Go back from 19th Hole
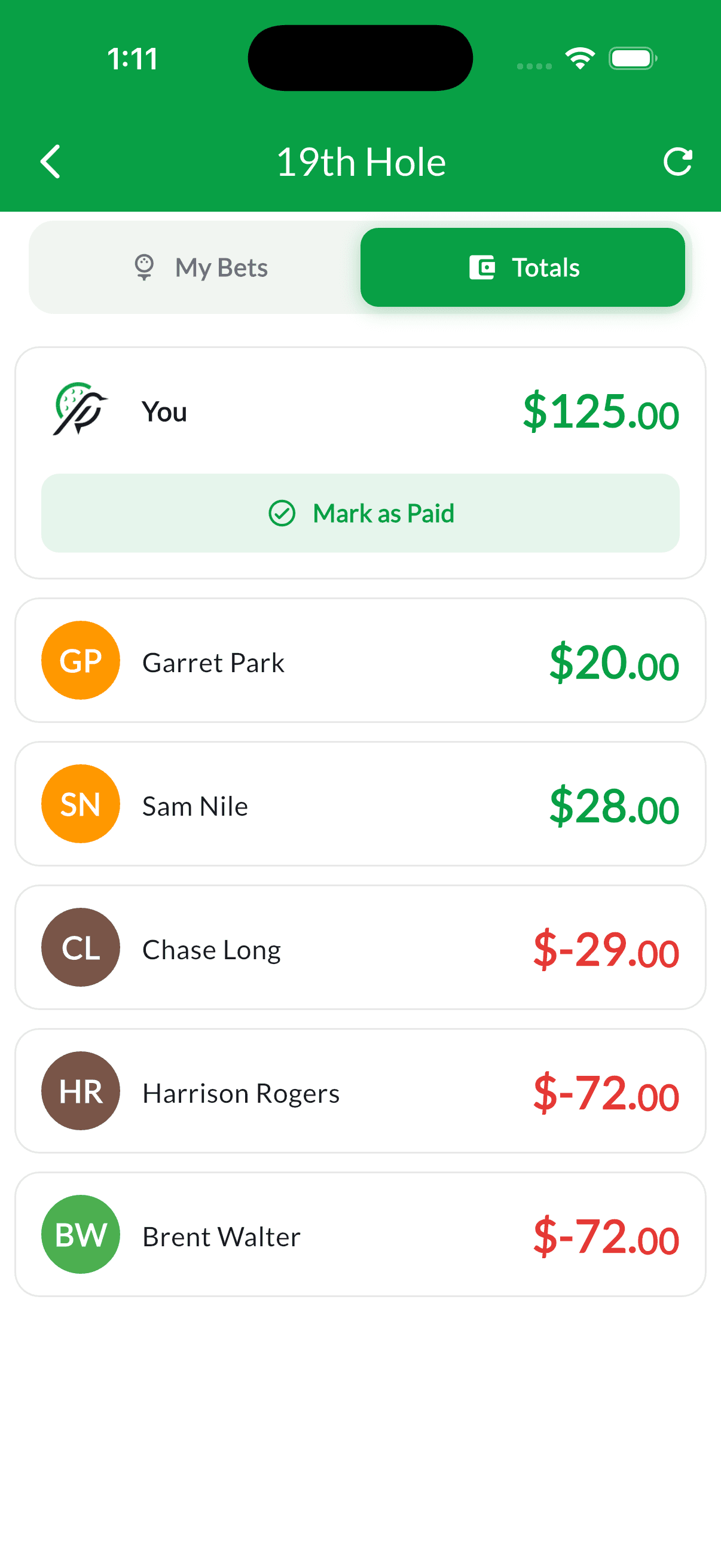Screen dimensions: 721x1568 point(50,161)
